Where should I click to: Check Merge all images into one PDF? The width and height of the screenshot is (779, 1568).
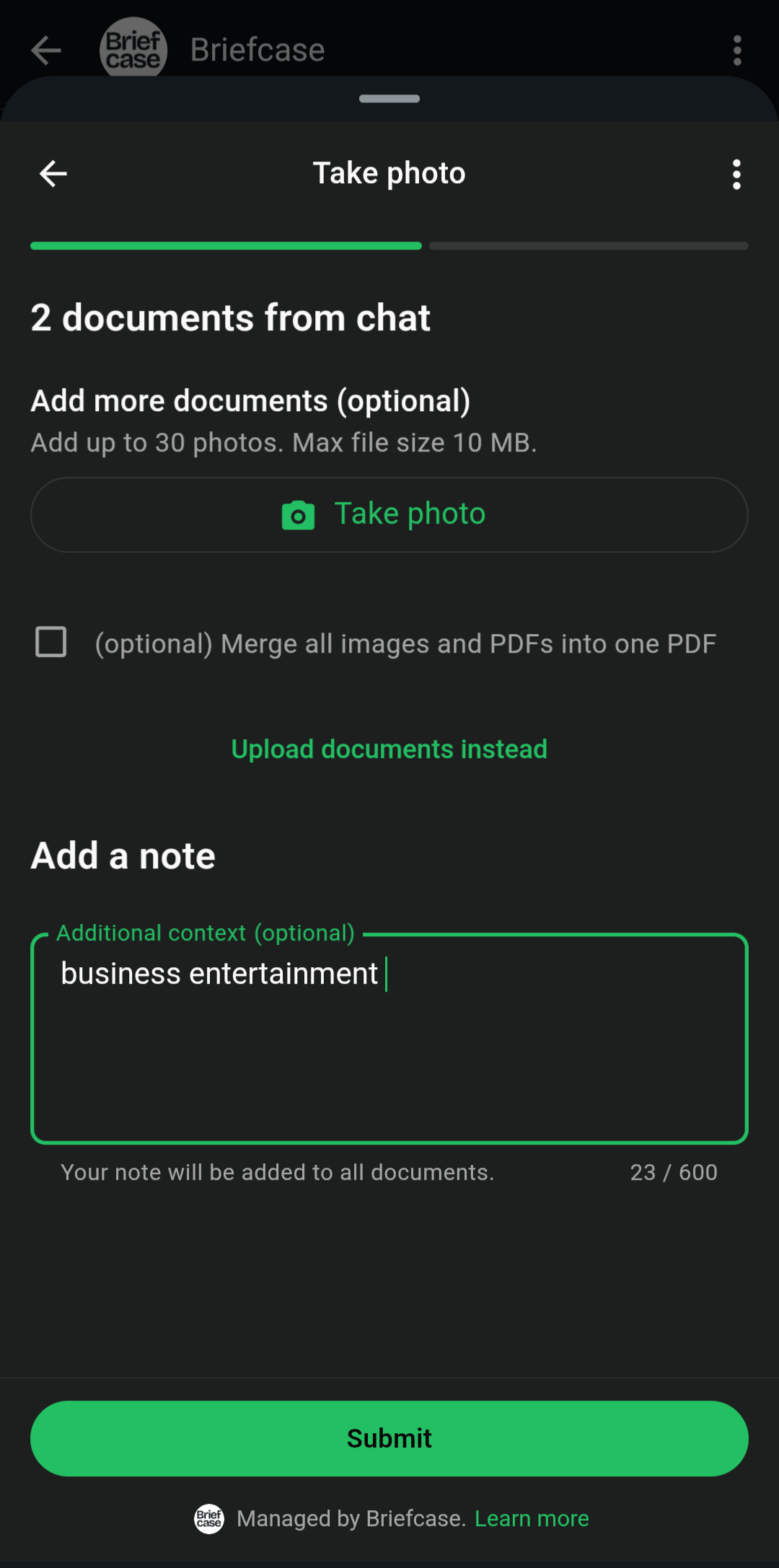coord(51,642)
